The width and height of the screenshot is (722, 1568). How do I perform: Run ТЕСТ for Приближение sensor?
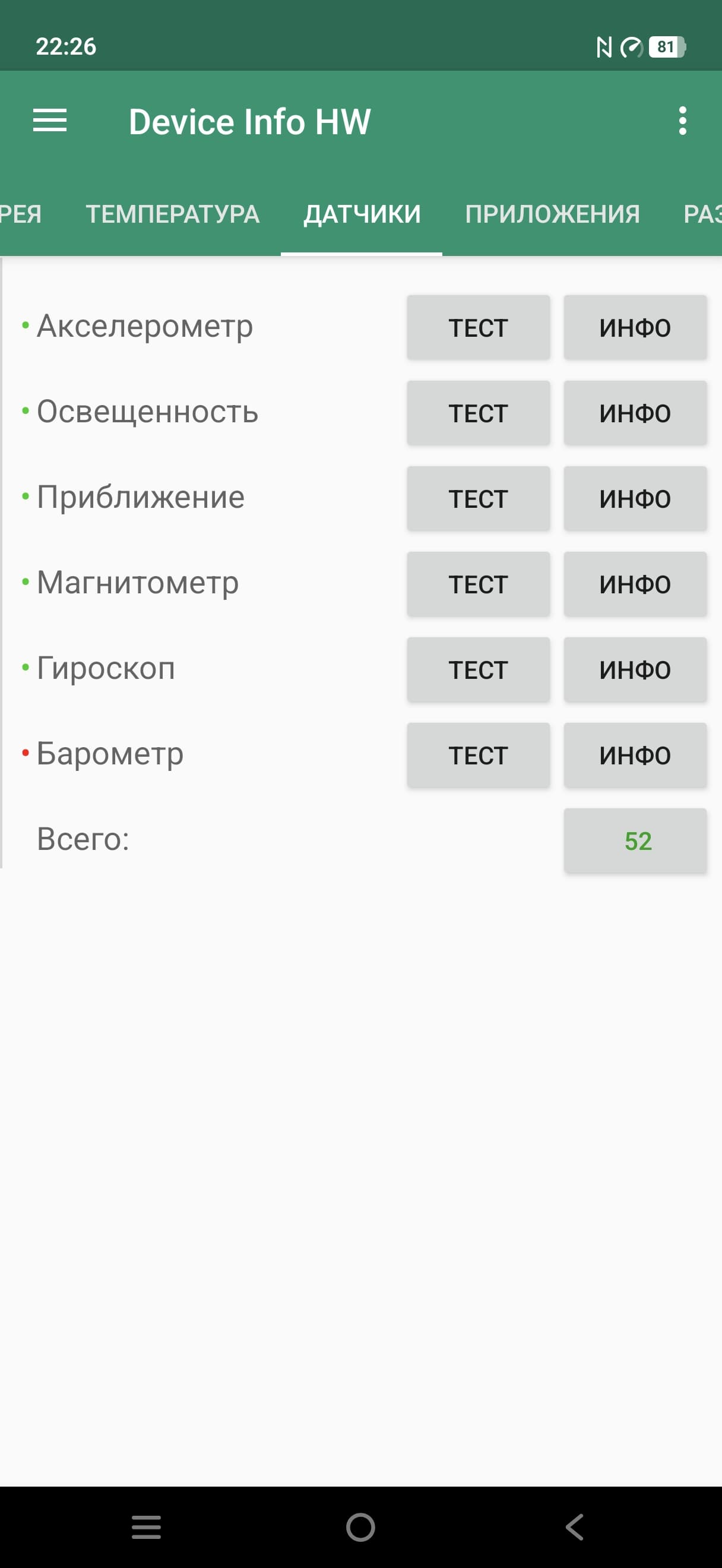point(478,498)
